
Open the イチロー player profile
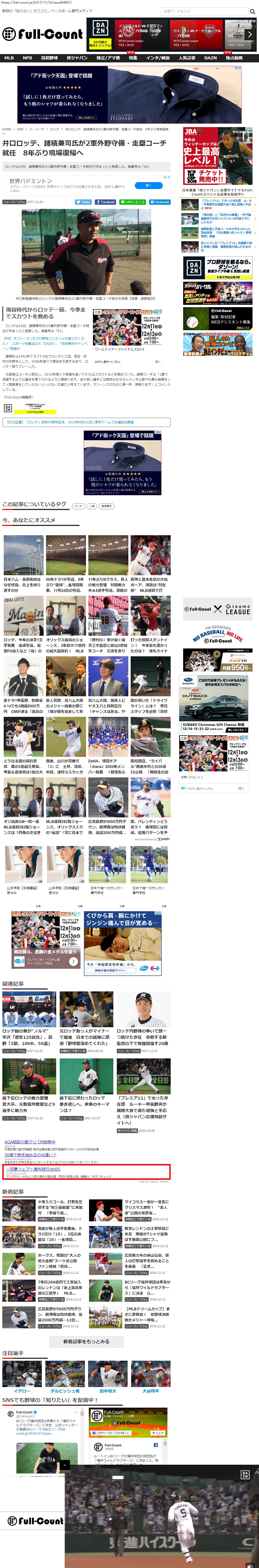[22, 1391]
